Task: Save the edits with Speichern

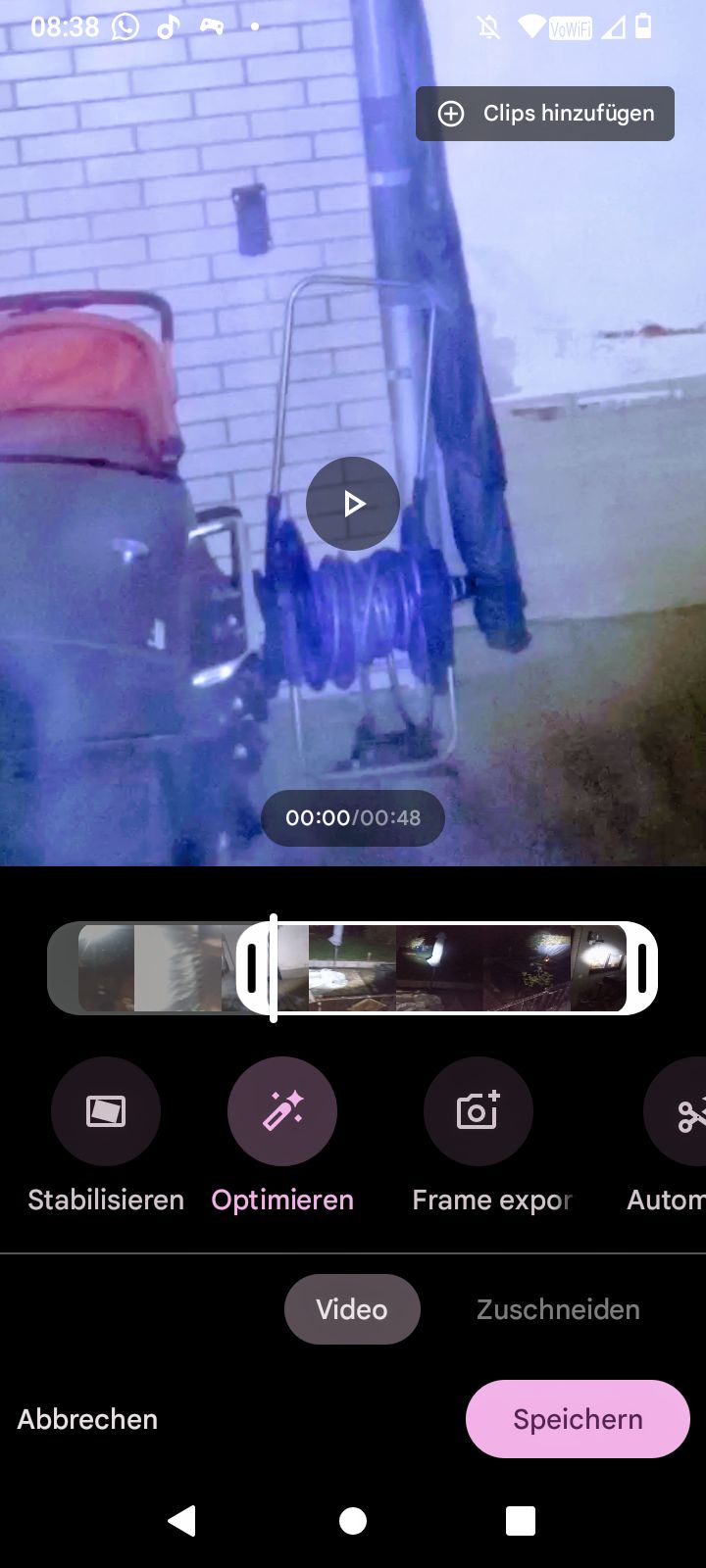Action: point(578,1419)
